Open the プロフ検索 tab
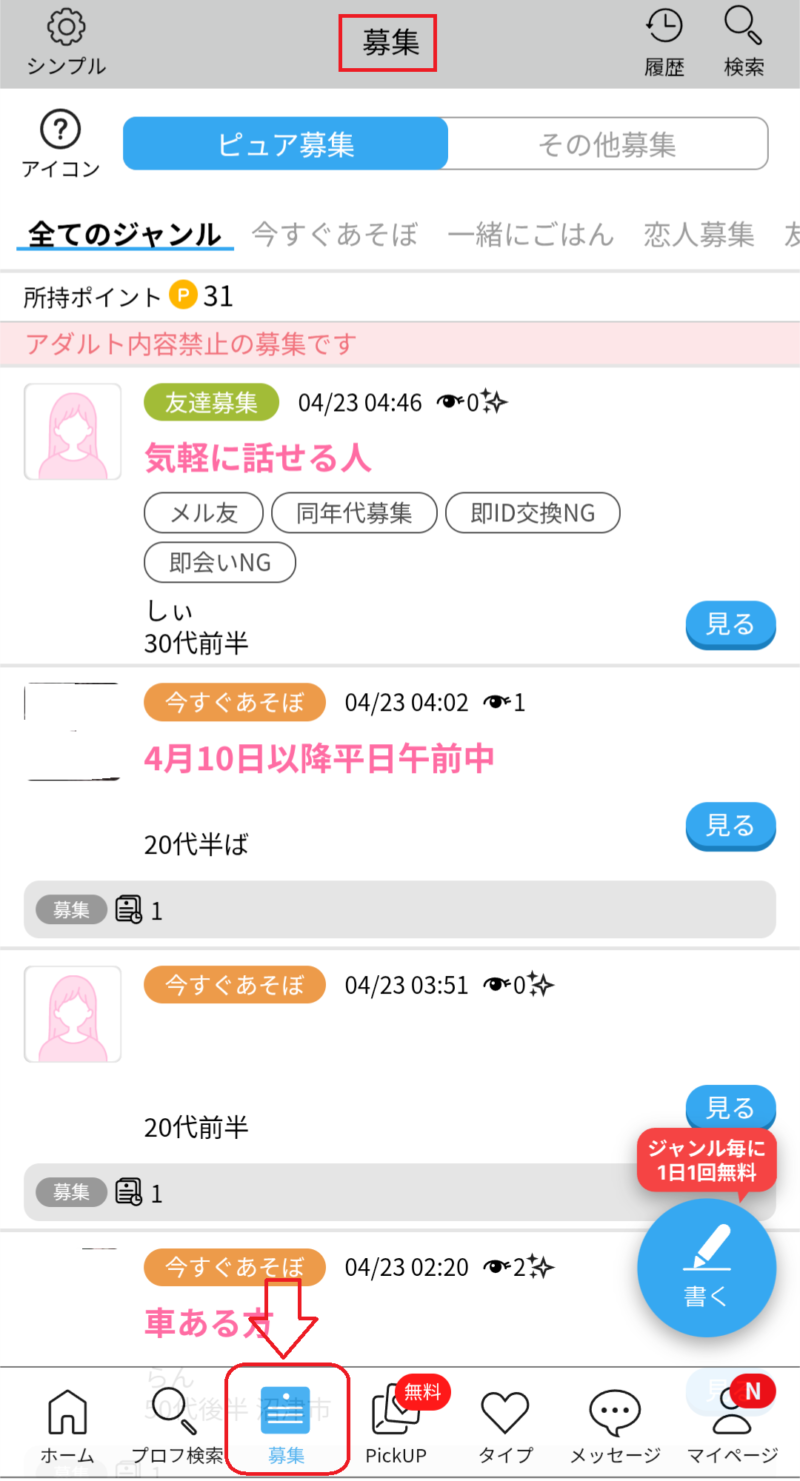This screenshot has height=1481, width=800. pos(178,1427)
